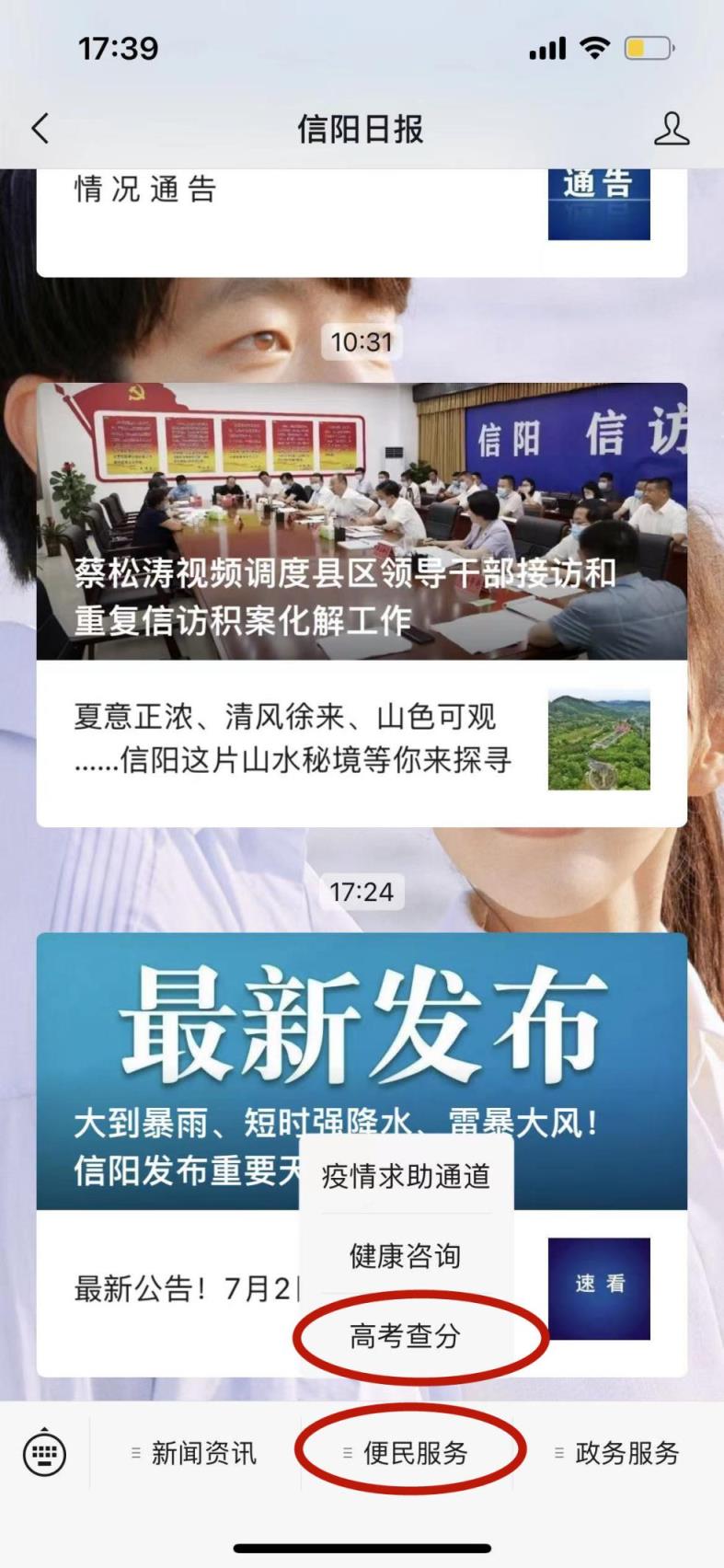Open the 最新公告 7月2 article

[x=184, y=1290]
